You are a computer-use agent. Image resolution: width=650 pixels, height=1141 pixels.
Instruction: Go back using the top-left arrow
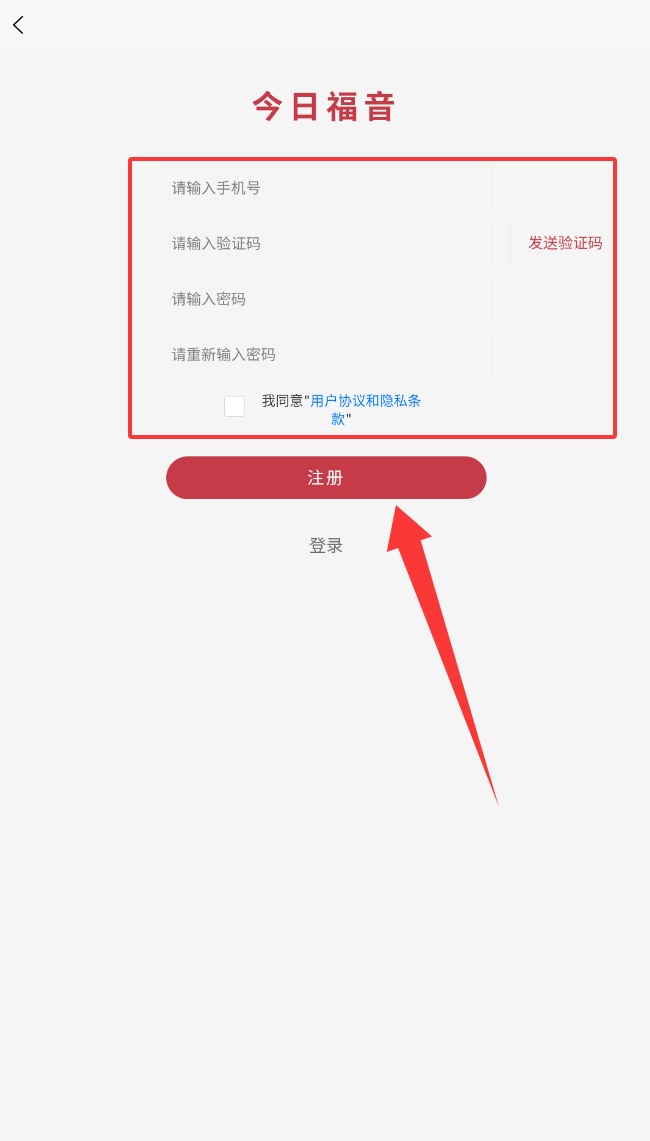18,25
